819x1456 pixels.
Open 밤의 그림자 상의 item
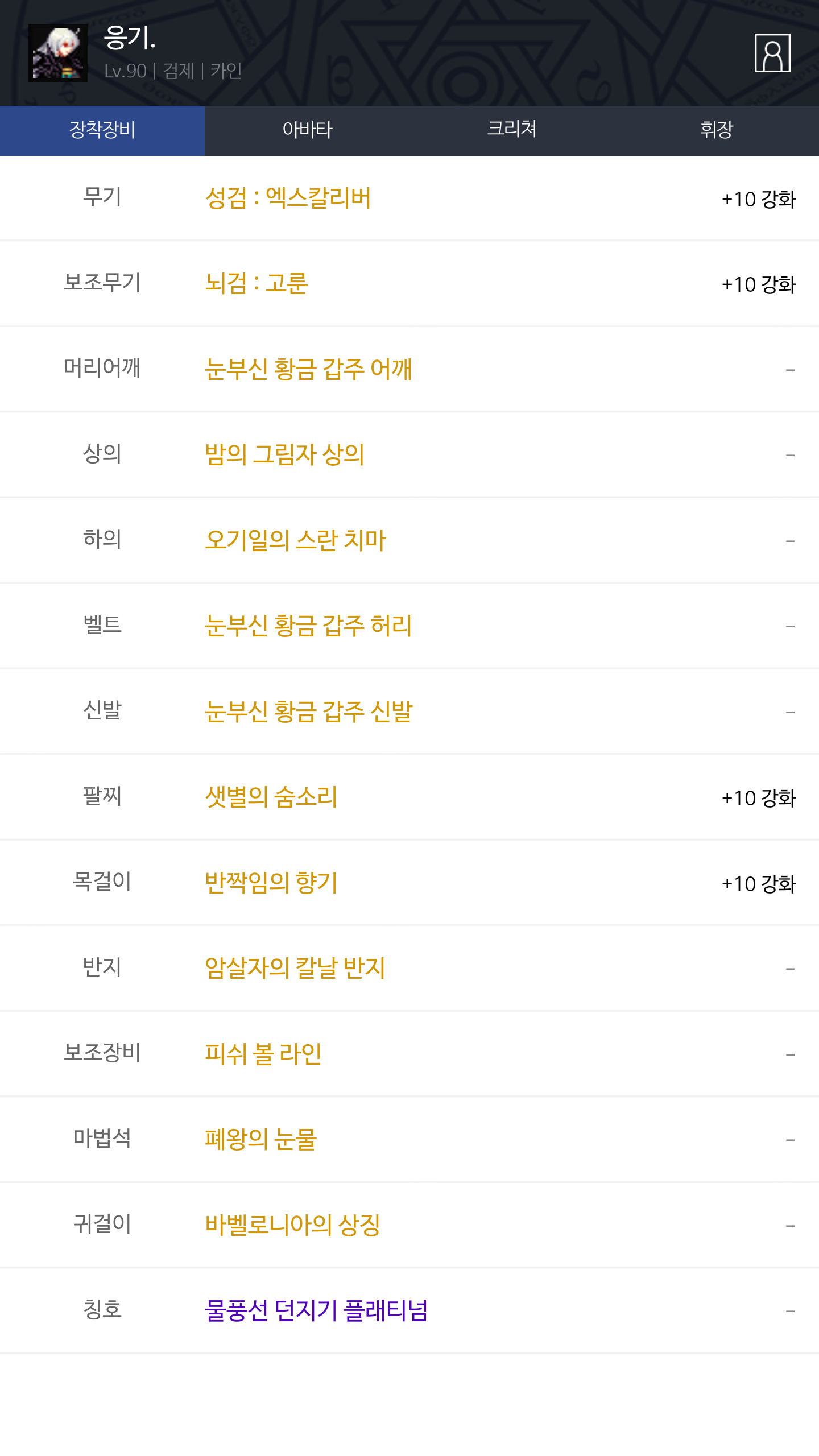pyautogui.click(x=284, y=455)
